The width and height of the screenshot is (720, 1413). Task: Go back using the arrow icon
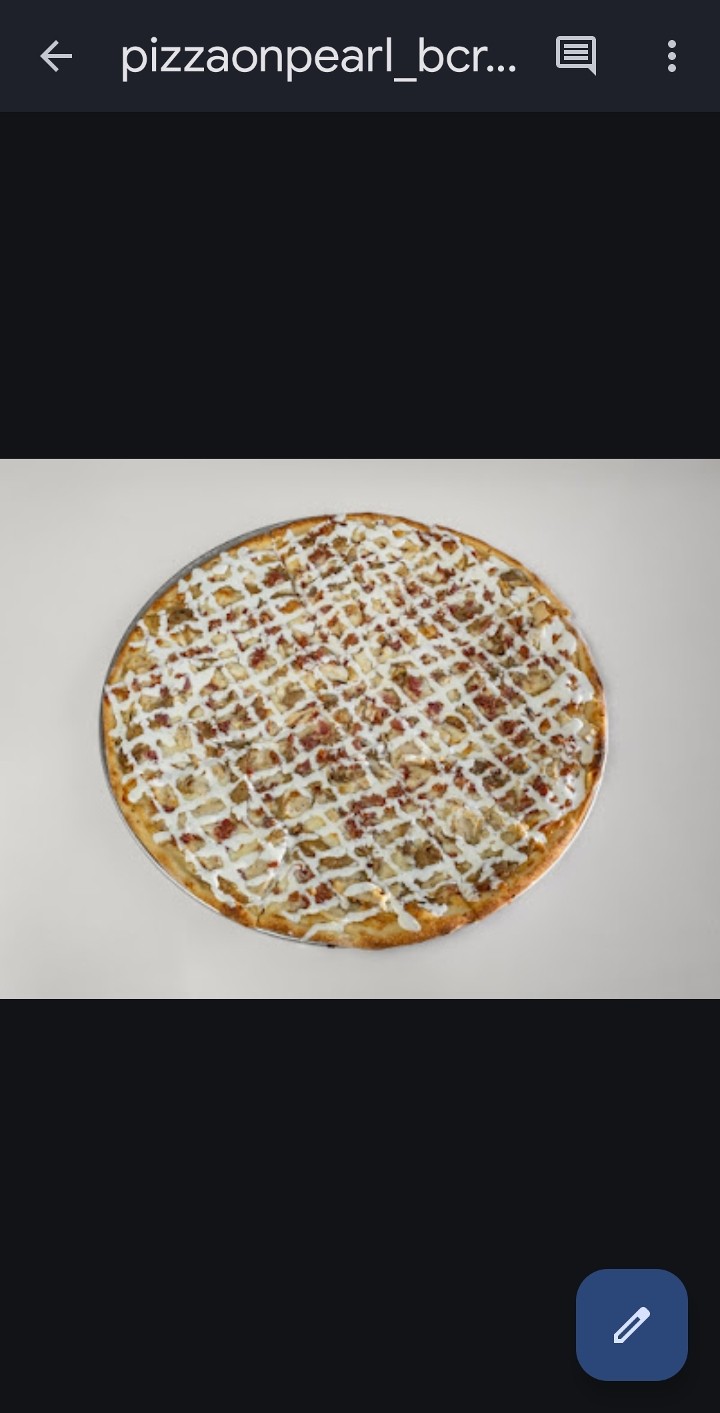click(56, 57)
